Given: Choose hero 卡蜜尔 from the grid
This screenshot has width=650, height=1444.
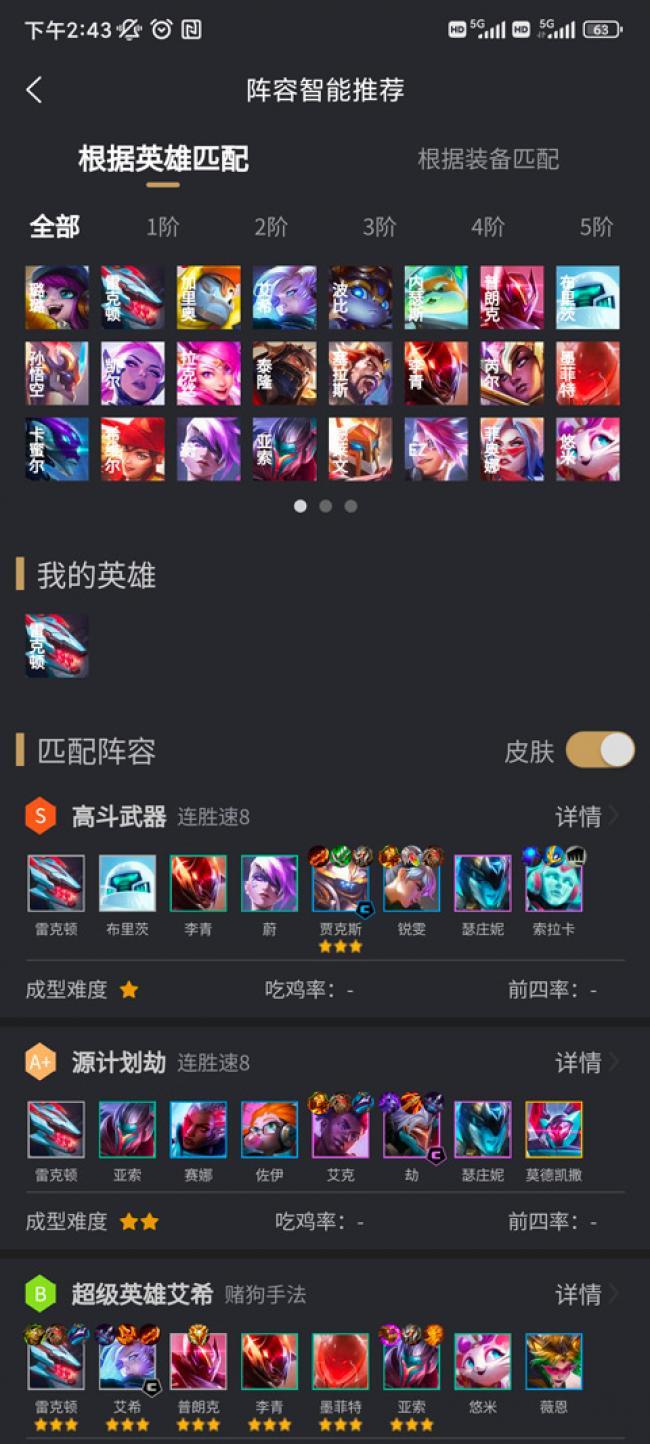Looking at the screenshot, I should 57,449.
